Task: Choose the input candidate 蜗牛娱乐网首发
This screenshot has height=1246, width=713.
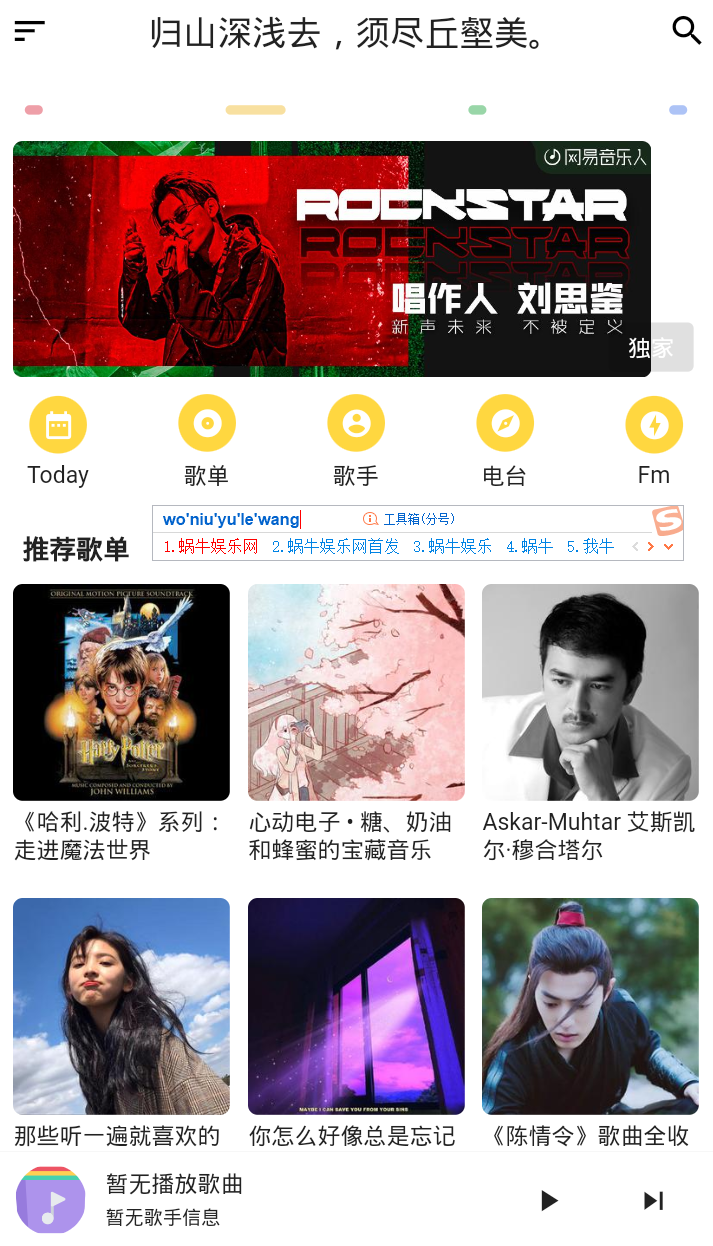Action: click(336, 547)
